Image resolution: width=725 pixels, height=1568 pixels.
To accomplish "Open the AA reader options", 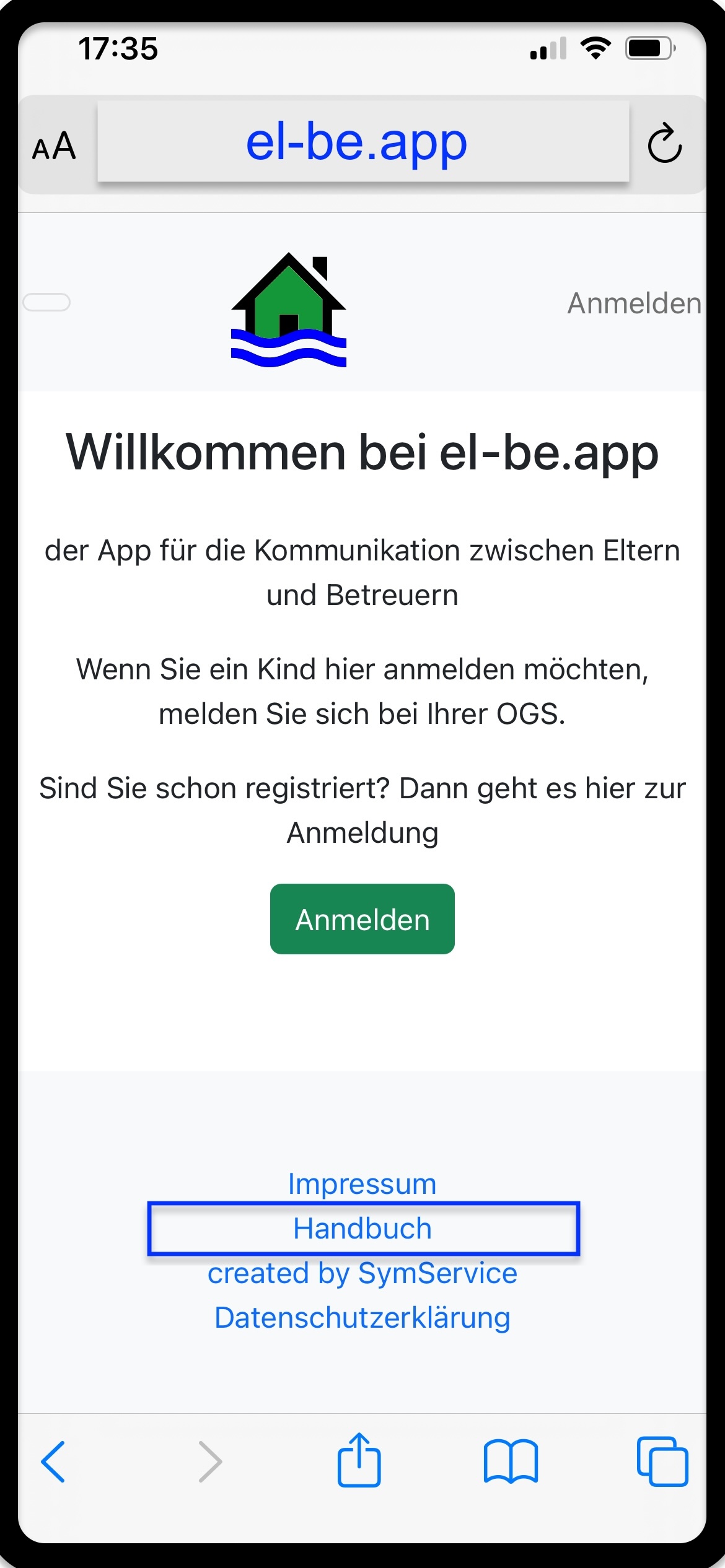I will pos(54,146).
